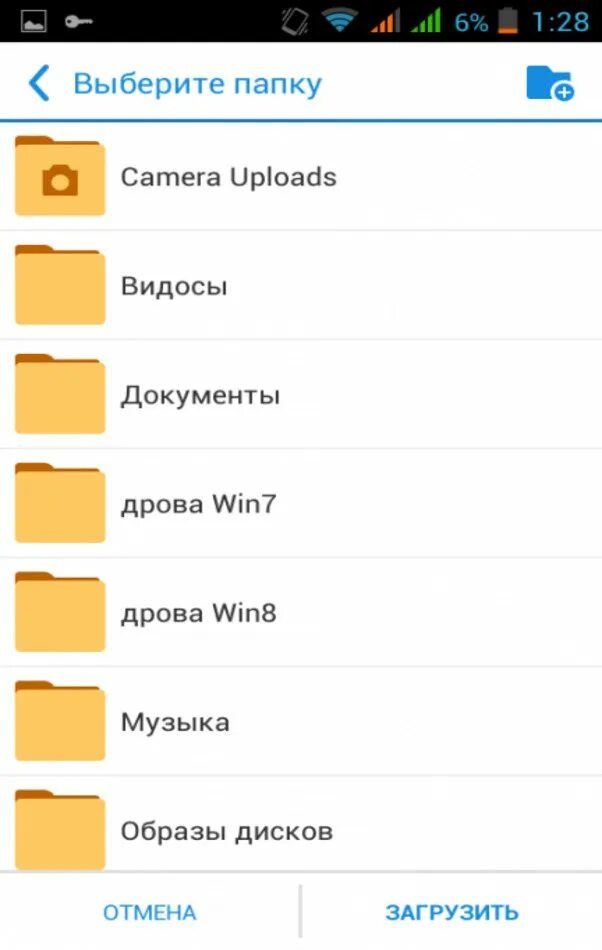Open the Camera Uploads folder
The width and height of the screenshot is (602, 950).
pos(228,177)
